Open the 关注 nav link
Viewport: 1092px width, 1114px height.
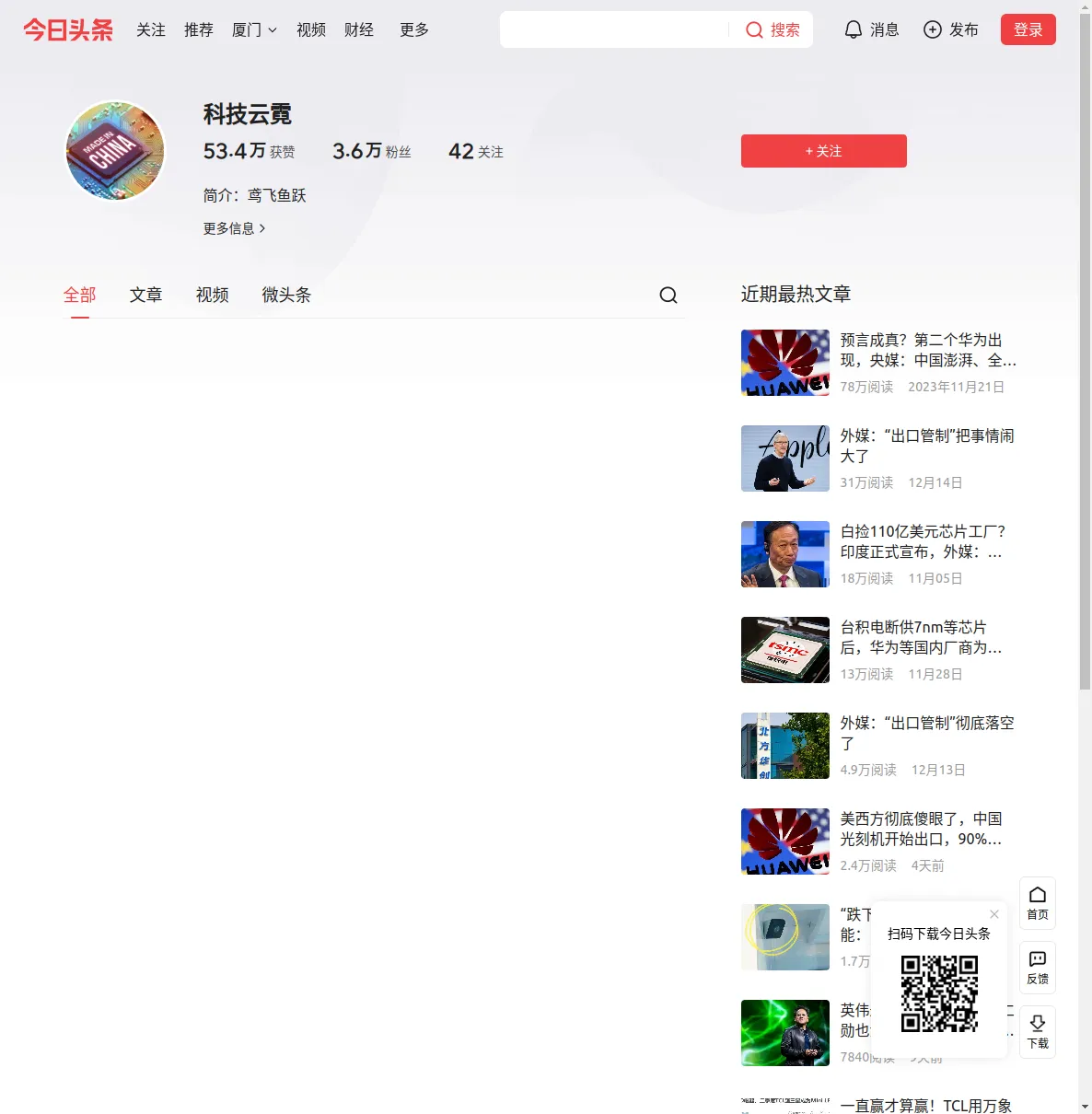(151, 29)
